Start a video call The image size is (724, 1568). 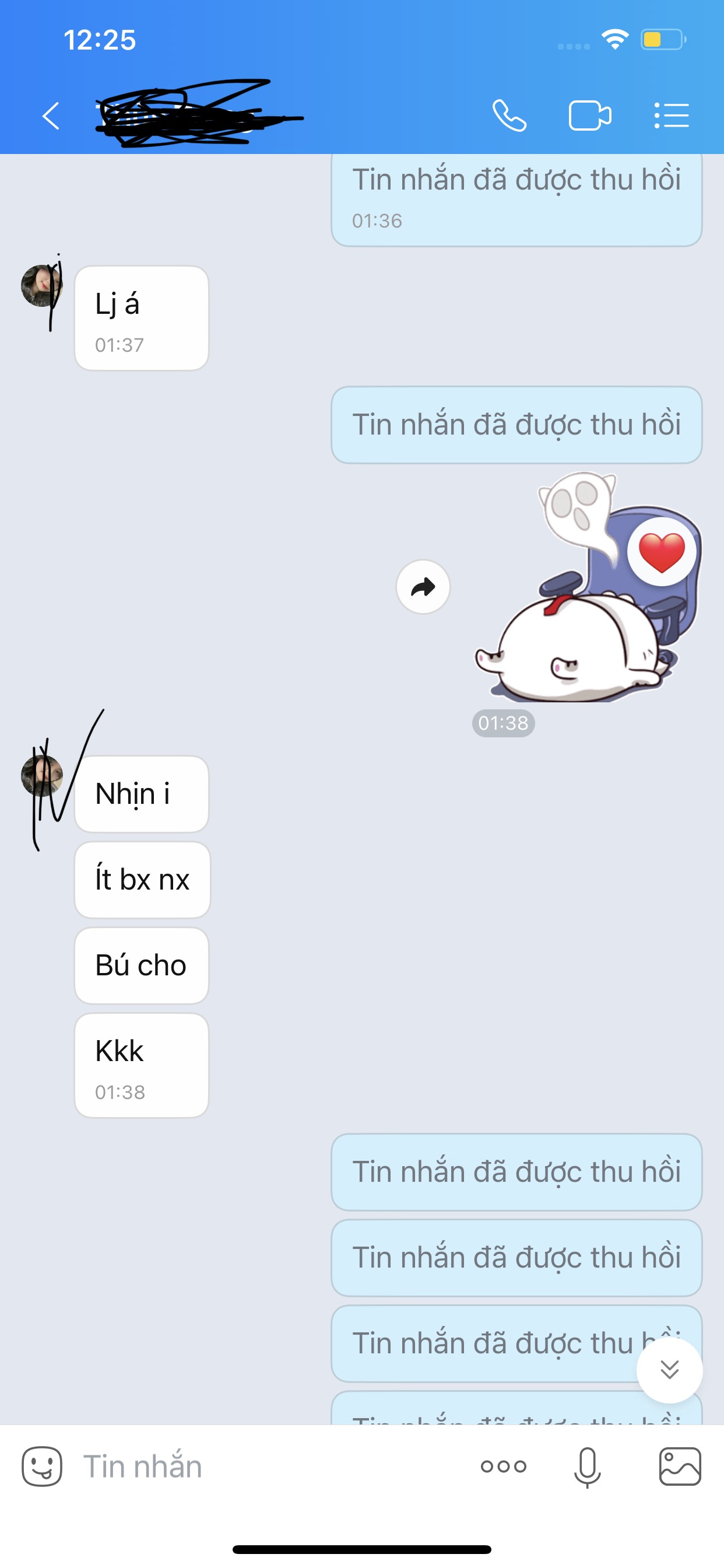pos(589,116)
